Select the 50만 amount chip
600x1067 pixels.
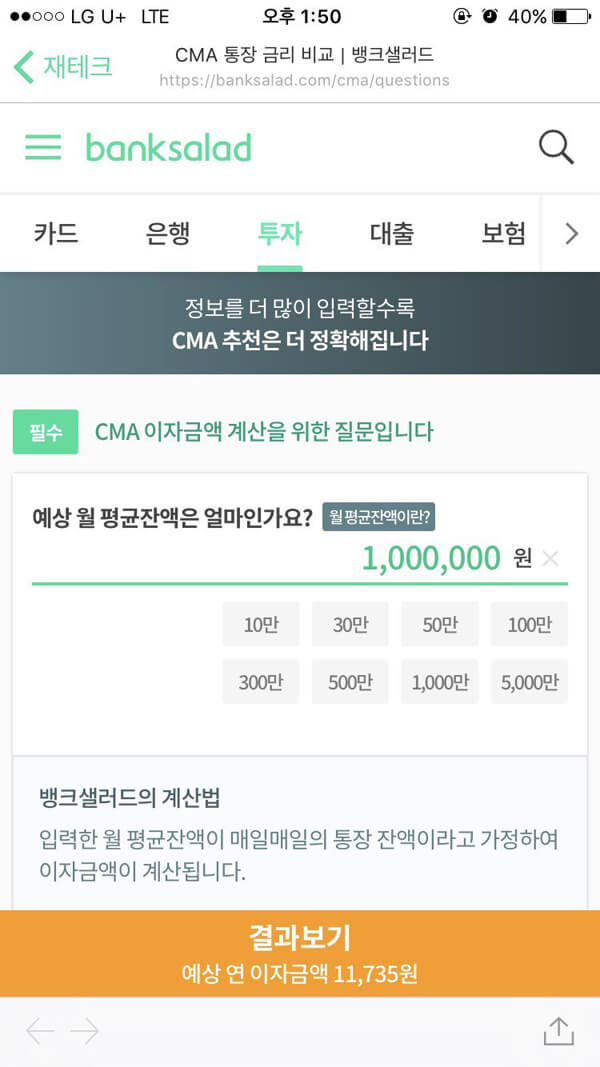pos(440,624)
